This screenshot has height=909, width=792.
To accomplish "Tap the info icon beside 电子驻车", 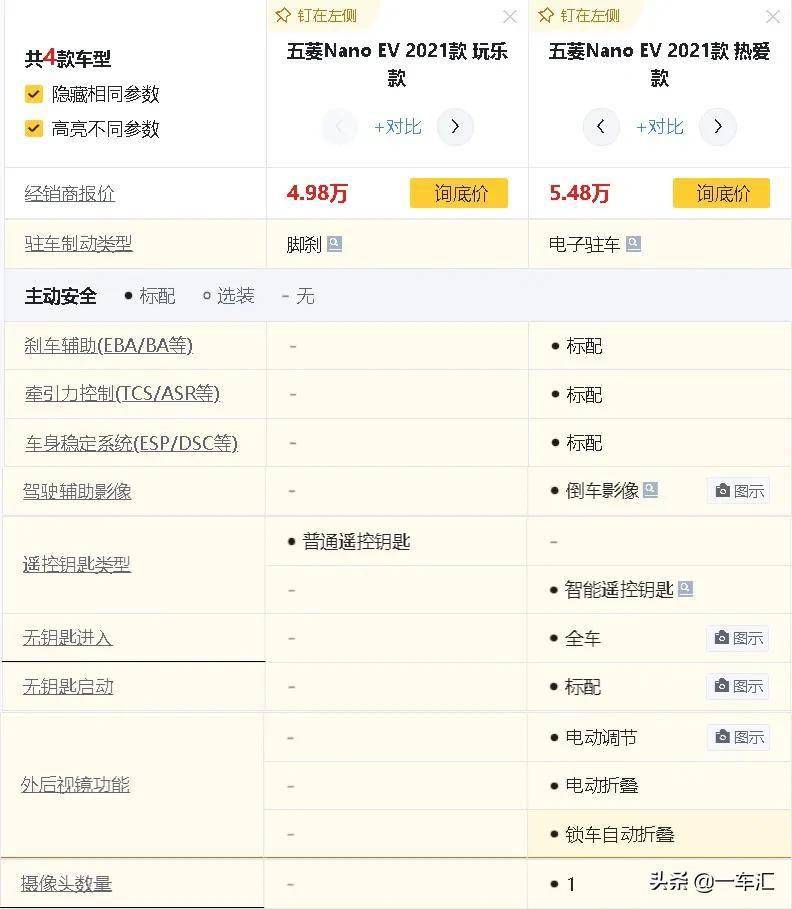I will coord(633,243).
